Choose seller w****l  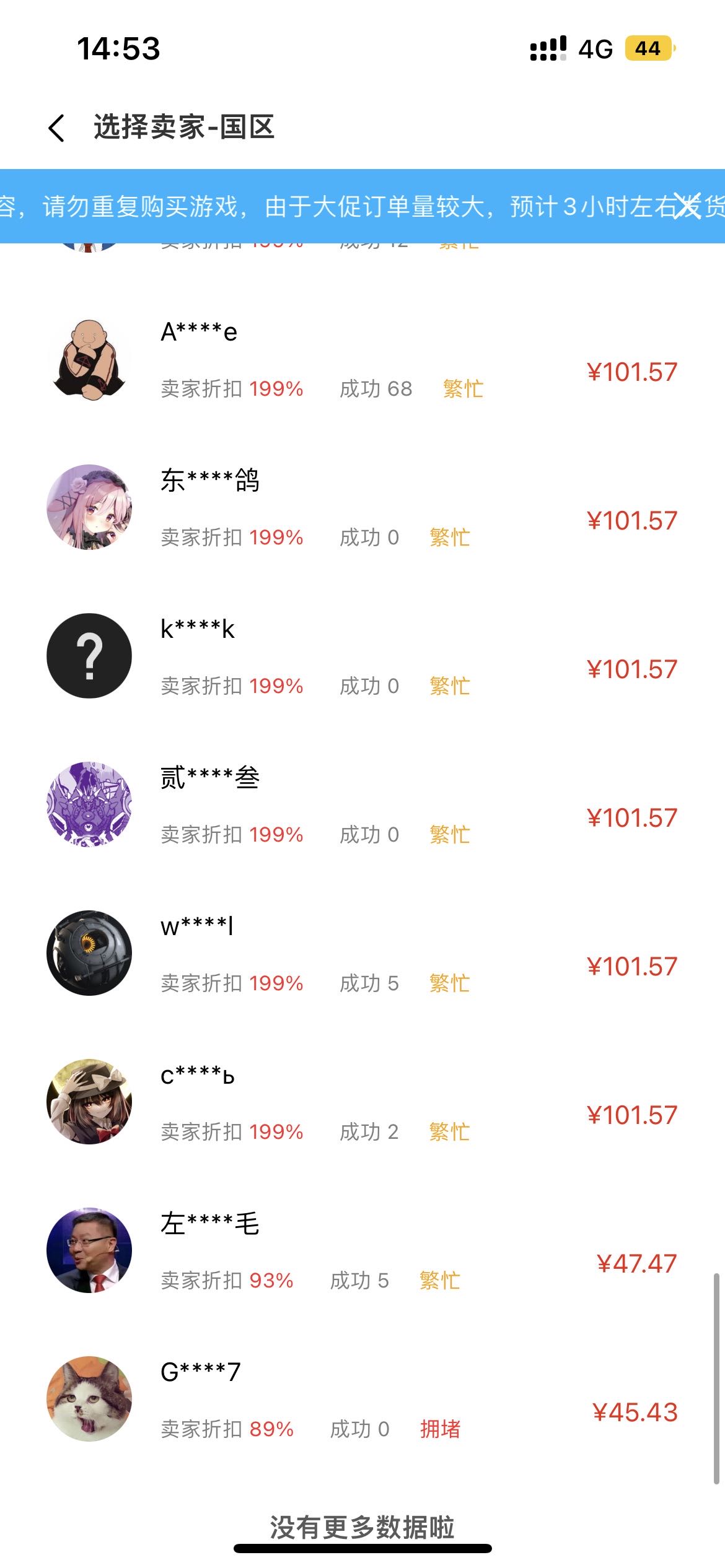point(362,954)
